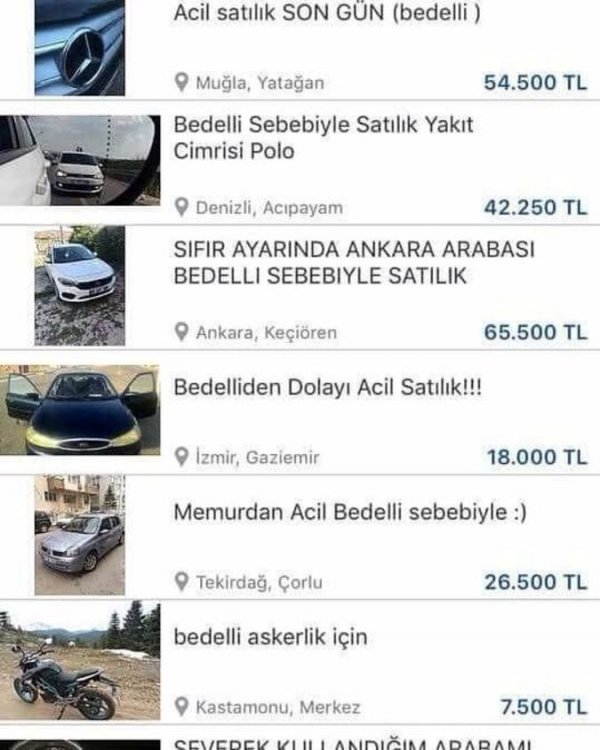Open the 'SIFIR AYARINDA ANKARA ARABASI' listing
600x750 pixels.
coord(354,263)
